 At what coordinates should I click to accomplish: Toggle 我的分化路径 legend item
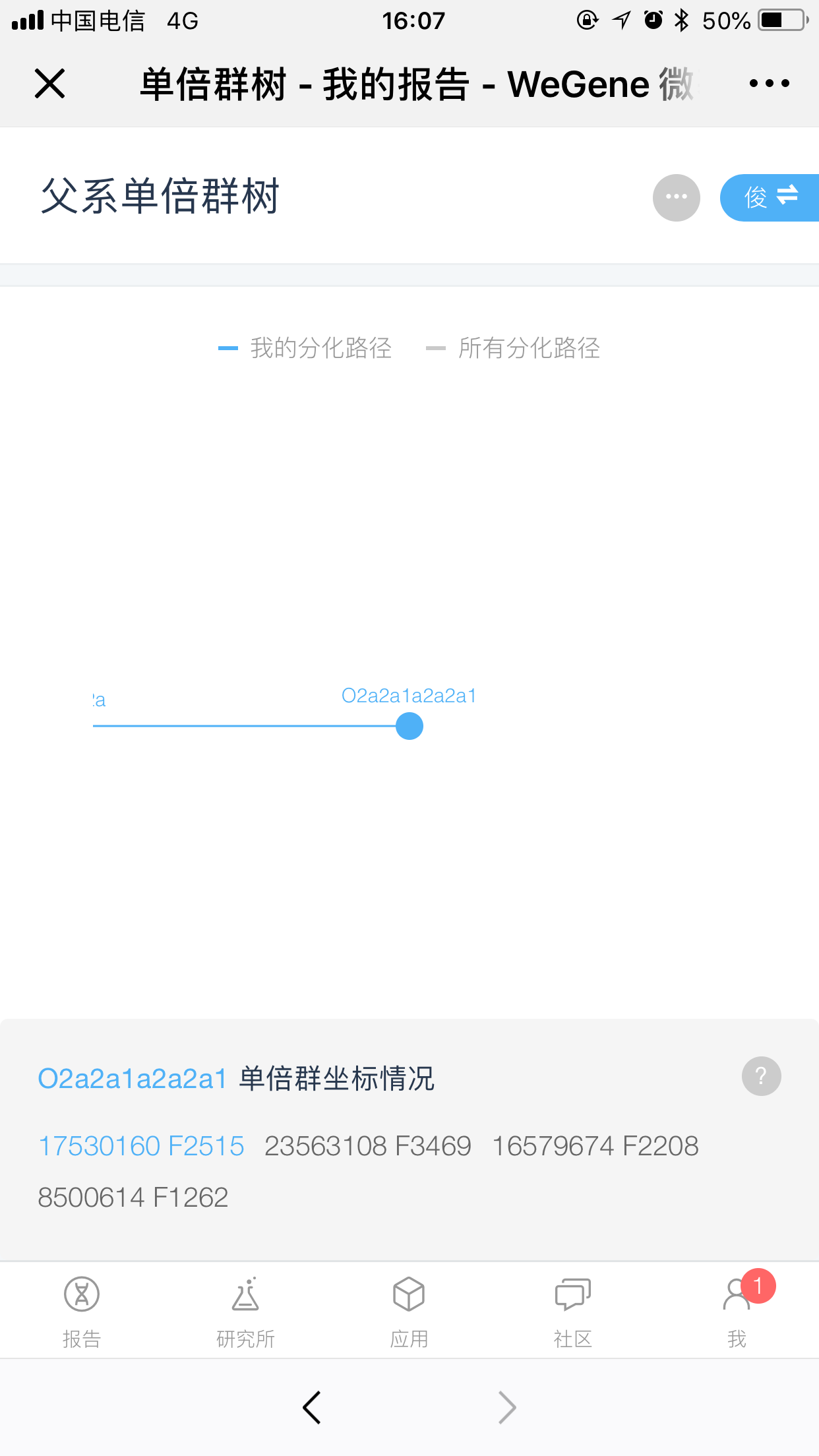tap(305, 348)
